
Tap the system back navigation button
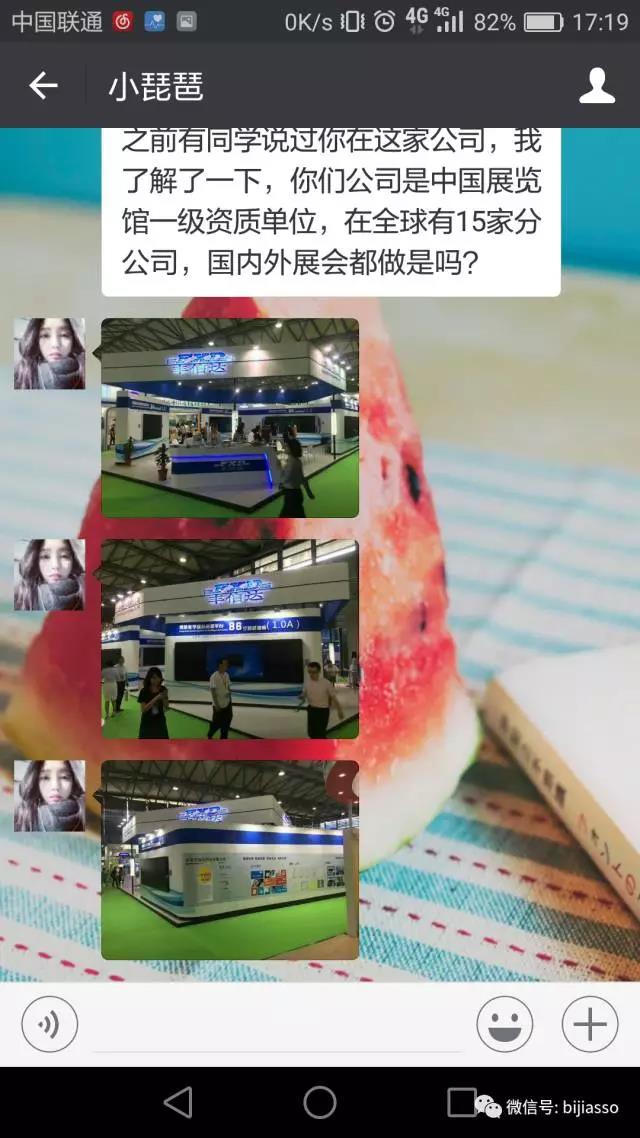point(178,1102)
